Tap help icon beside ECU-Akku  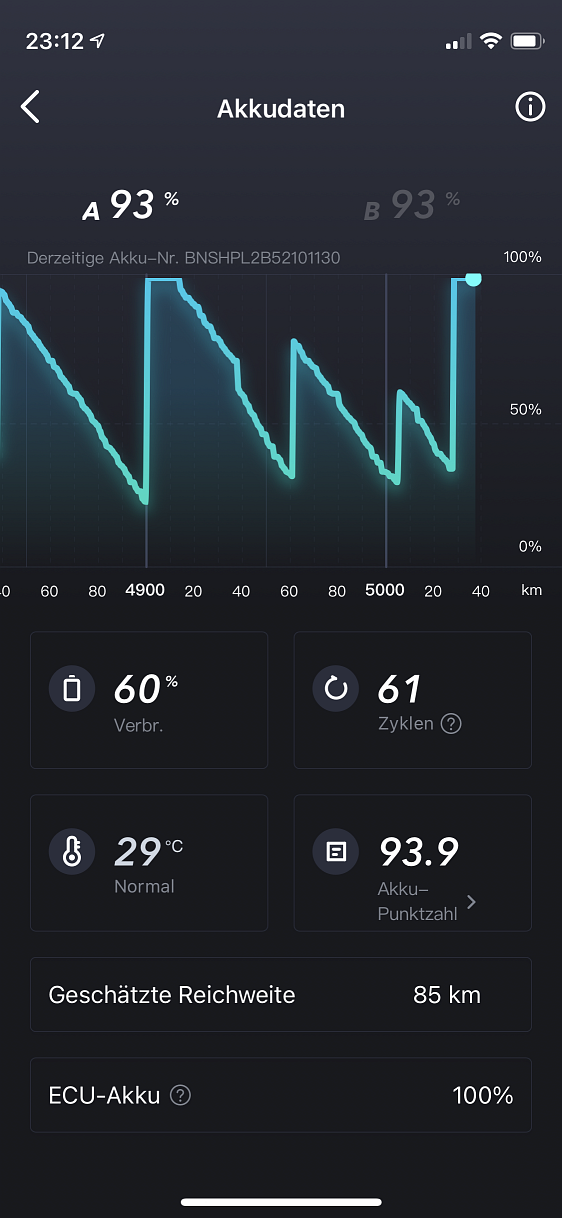pos(180,1095)
